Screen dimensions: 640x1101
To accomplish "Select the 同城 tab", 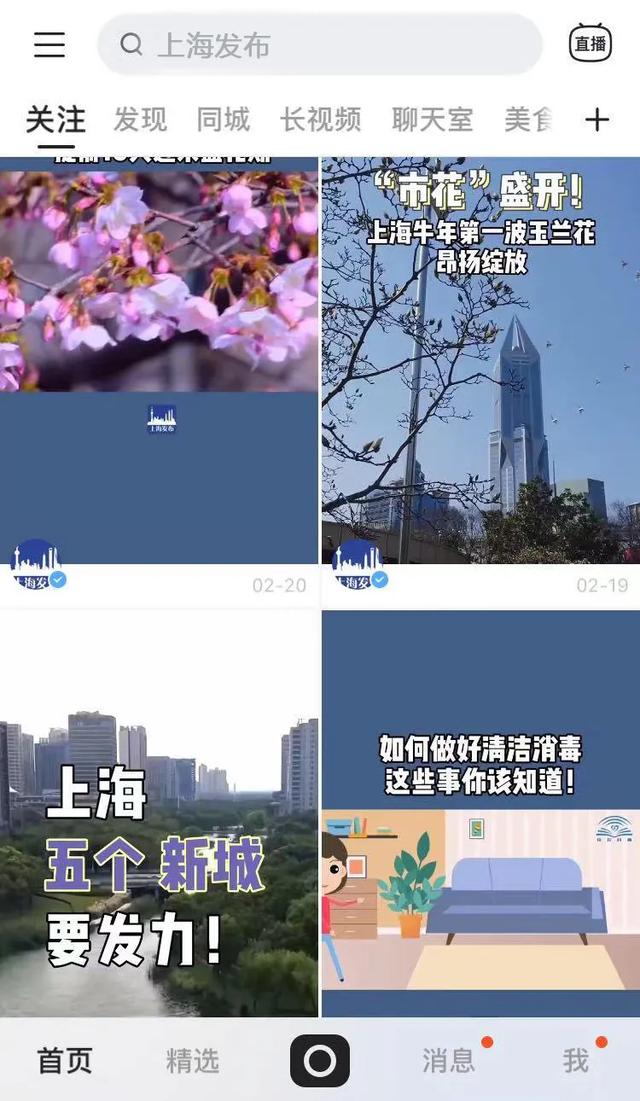I will [x=223, y=120].
